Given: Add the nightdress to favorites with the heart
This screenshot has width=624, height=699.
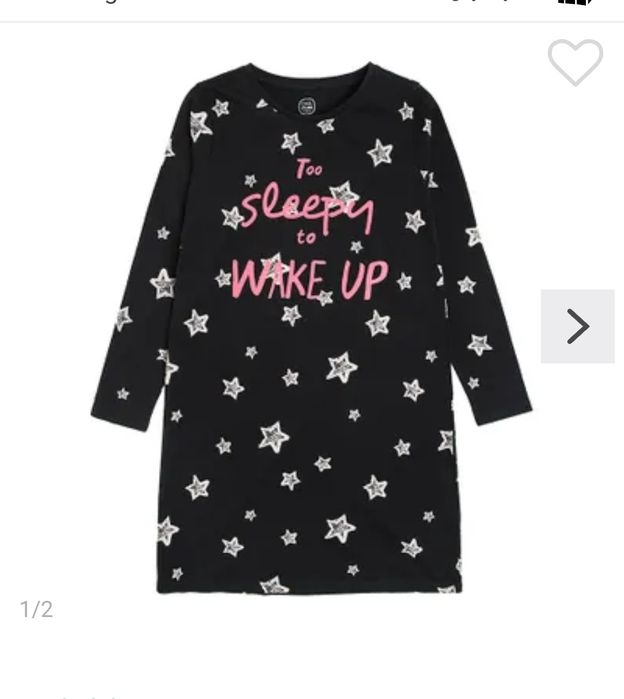Looking at the screenshot, I should [575, 63].
